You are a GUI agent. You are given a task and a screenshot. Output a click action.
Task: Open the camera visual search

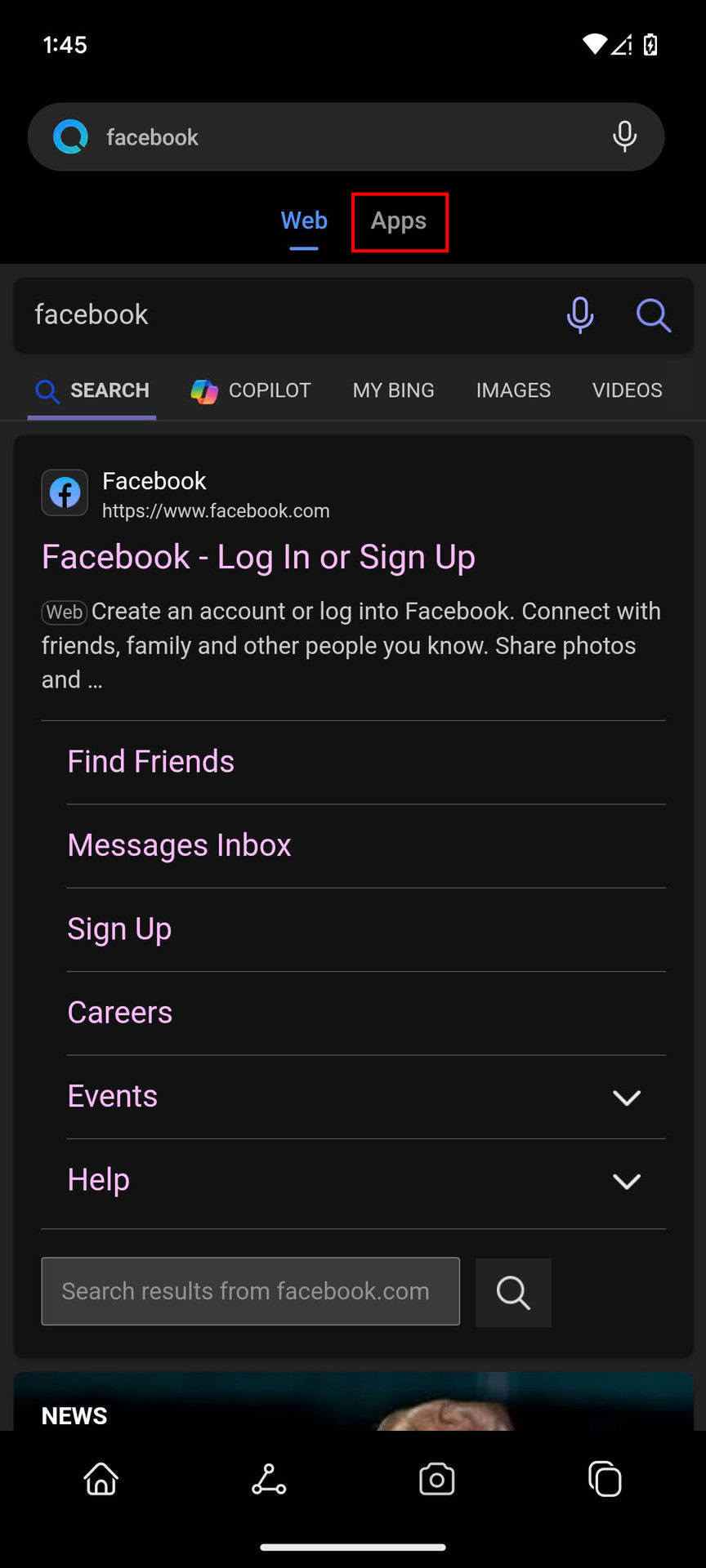[436, 1479]
